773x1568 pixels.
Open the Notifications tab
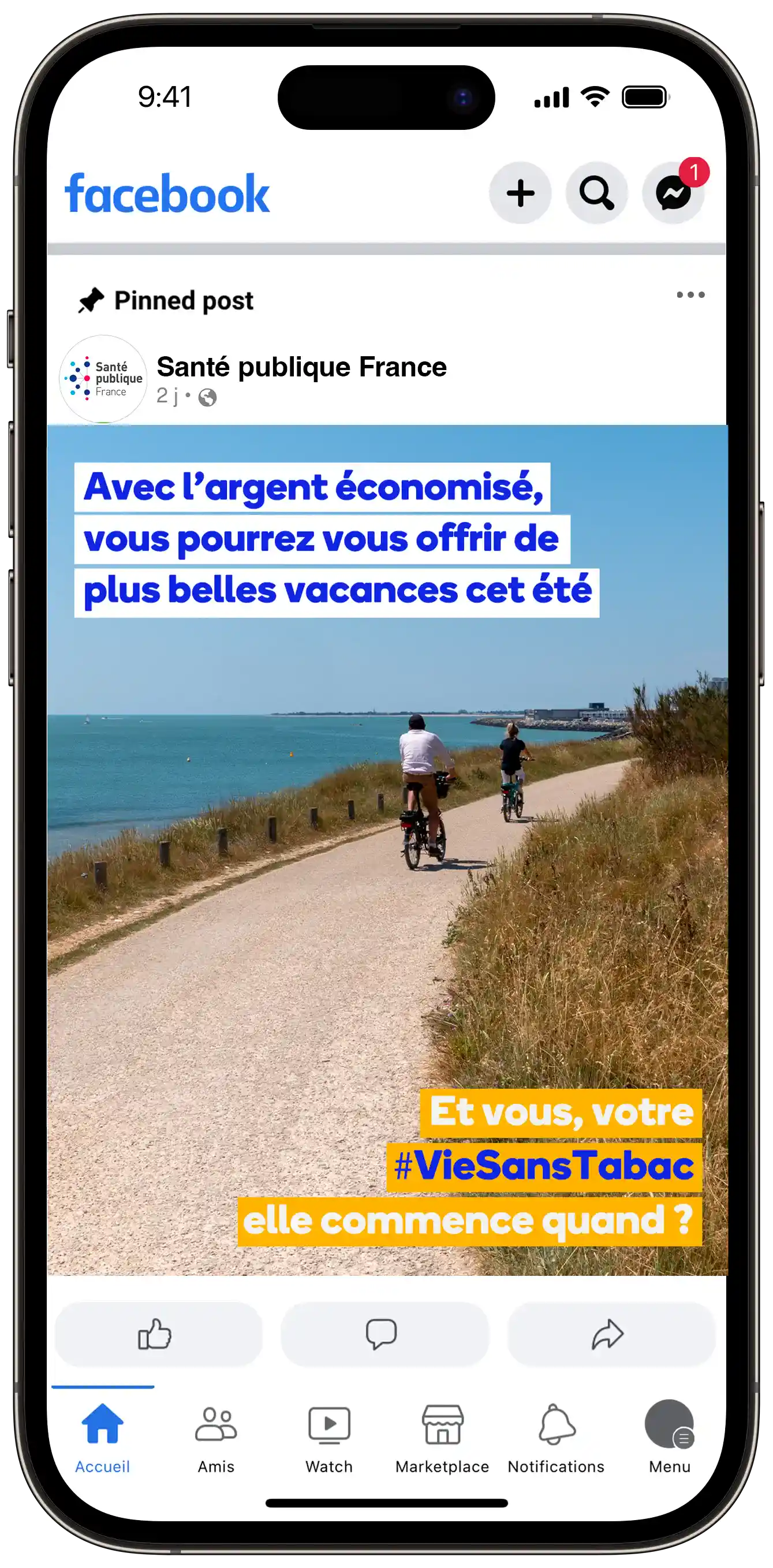pyautogui.click(x=556, y=1438)
